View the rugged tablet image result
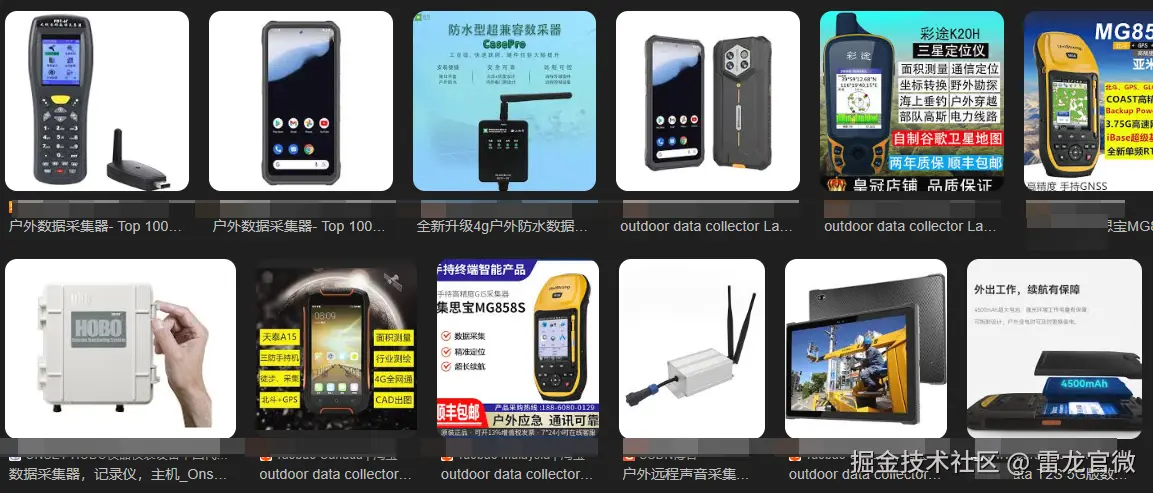This screenshot has height=493, width=1153. (x=865, y=348)
